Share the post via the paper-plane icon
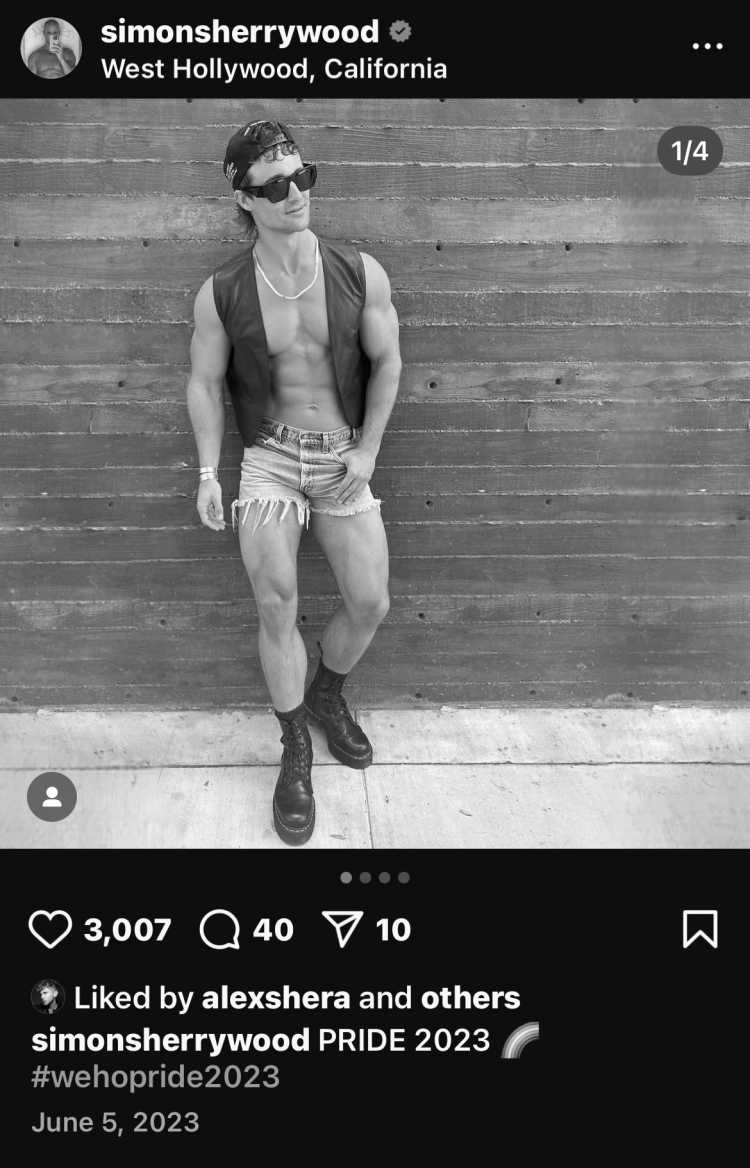The width and height of the screenshot is (750, 1168). coord(343,930)
